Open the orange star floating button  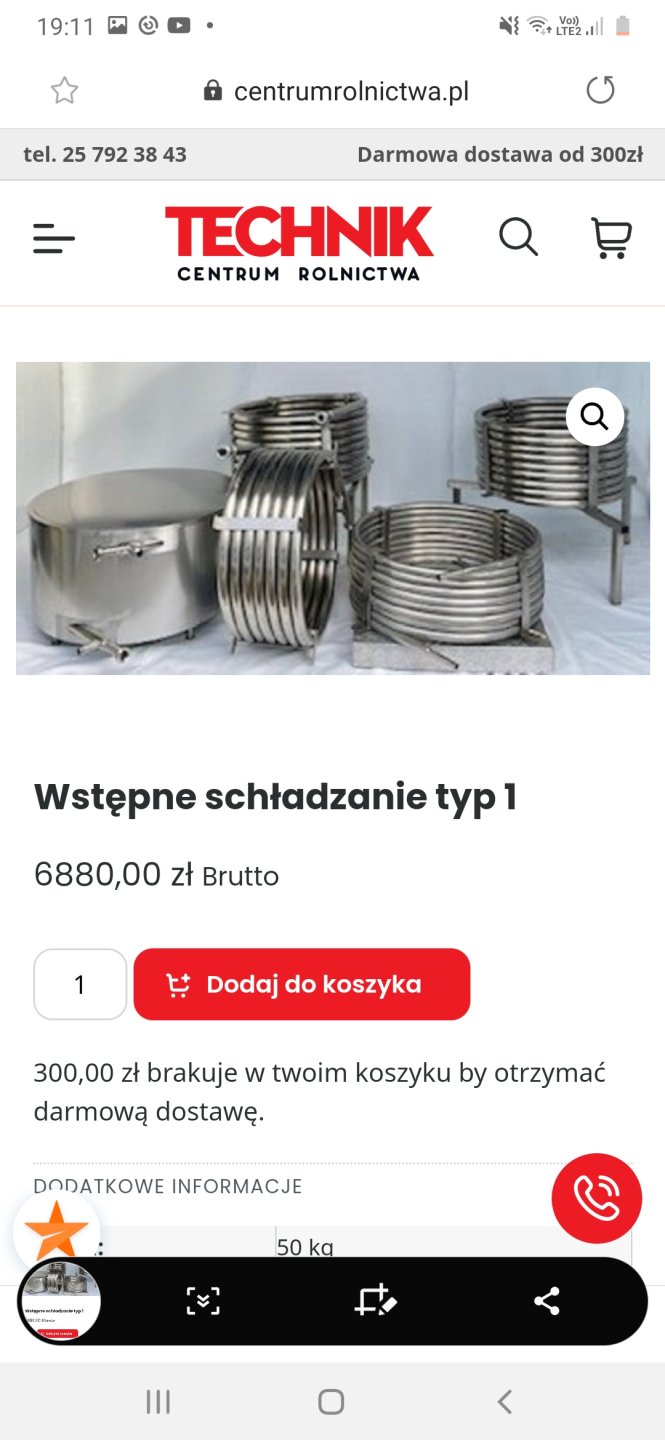56,1231
